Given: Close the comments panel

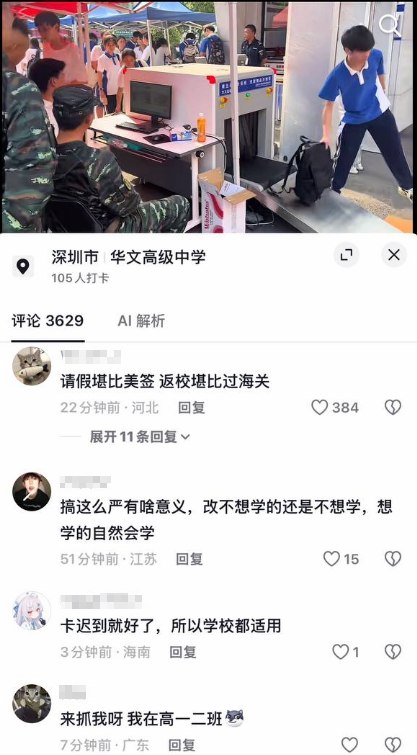Looking at the screenshot, I should click(x=394, y=255).
